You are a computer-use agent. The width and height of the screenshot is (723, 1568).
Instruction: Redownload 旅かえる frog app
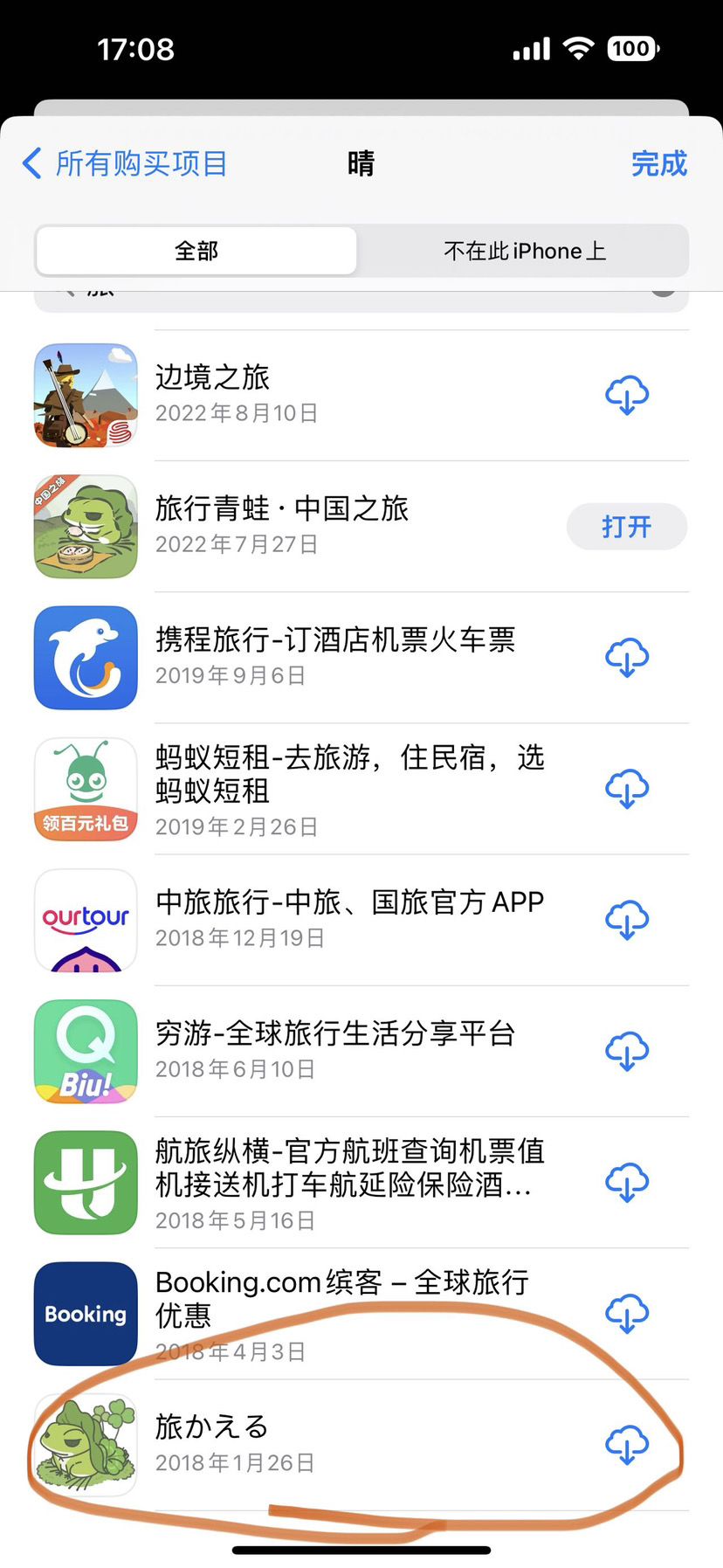point(627,1445)
